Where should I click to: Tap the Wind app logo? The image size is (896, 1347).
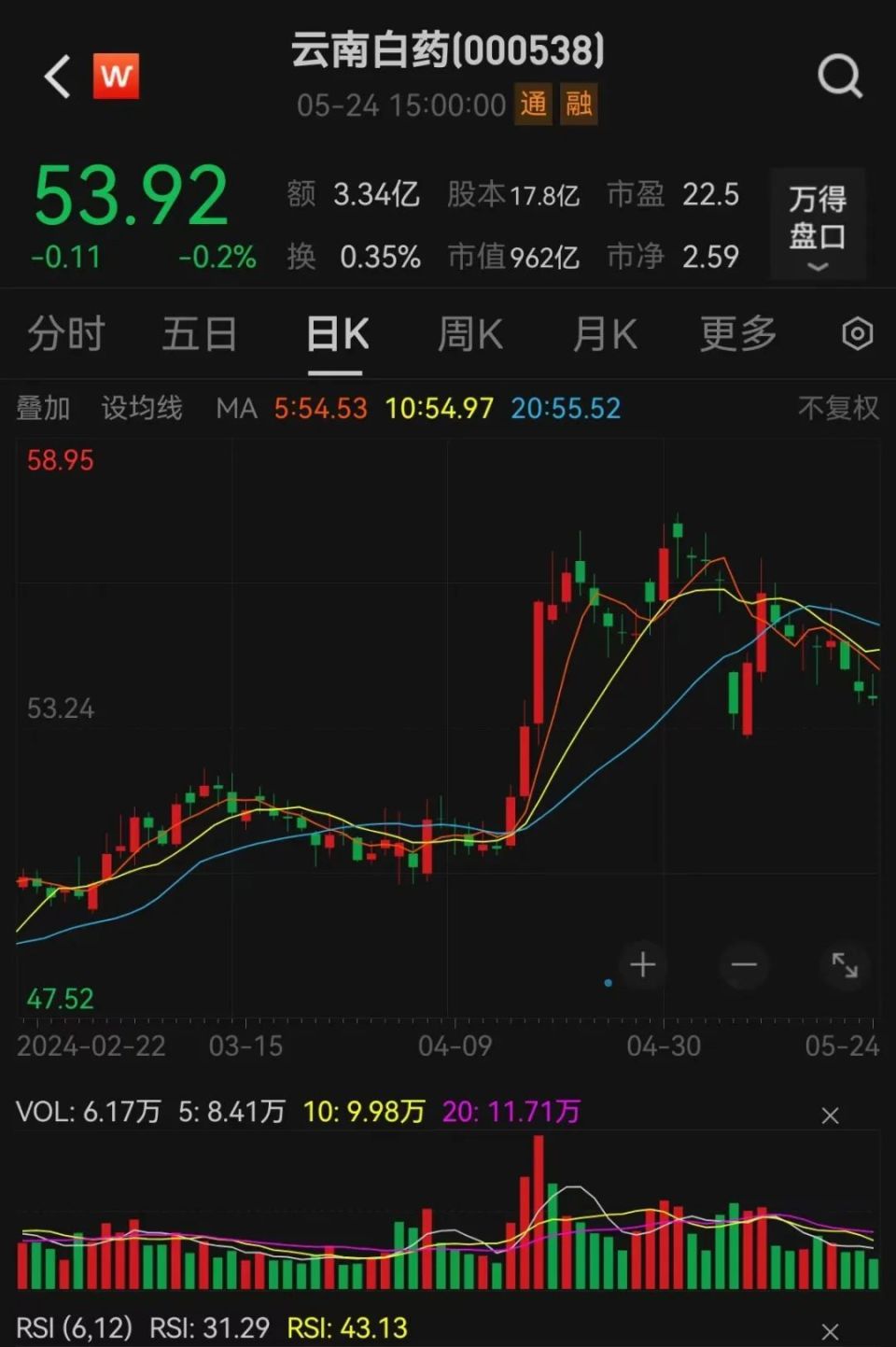point(116,77)
